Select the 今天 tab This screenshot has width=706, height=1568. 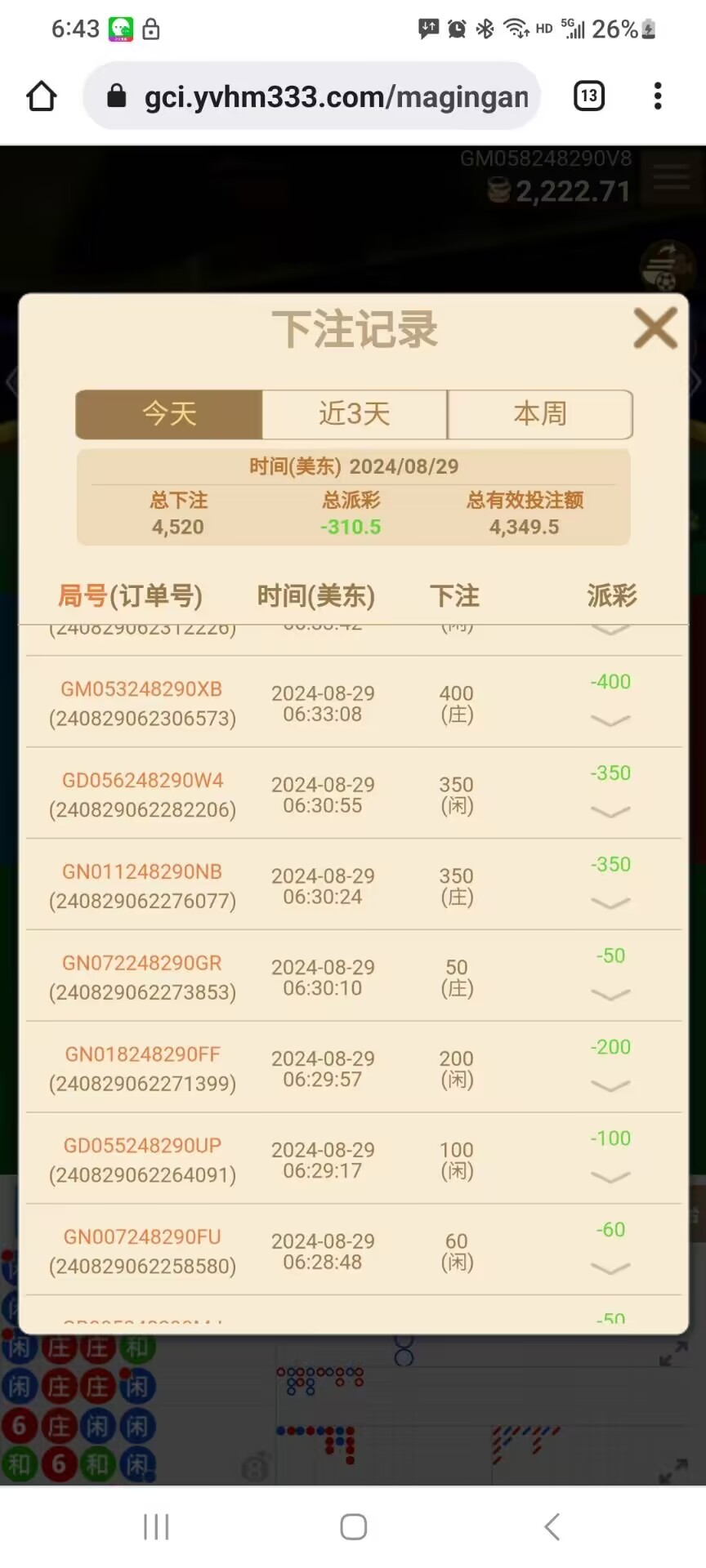[x=169, y=414]
